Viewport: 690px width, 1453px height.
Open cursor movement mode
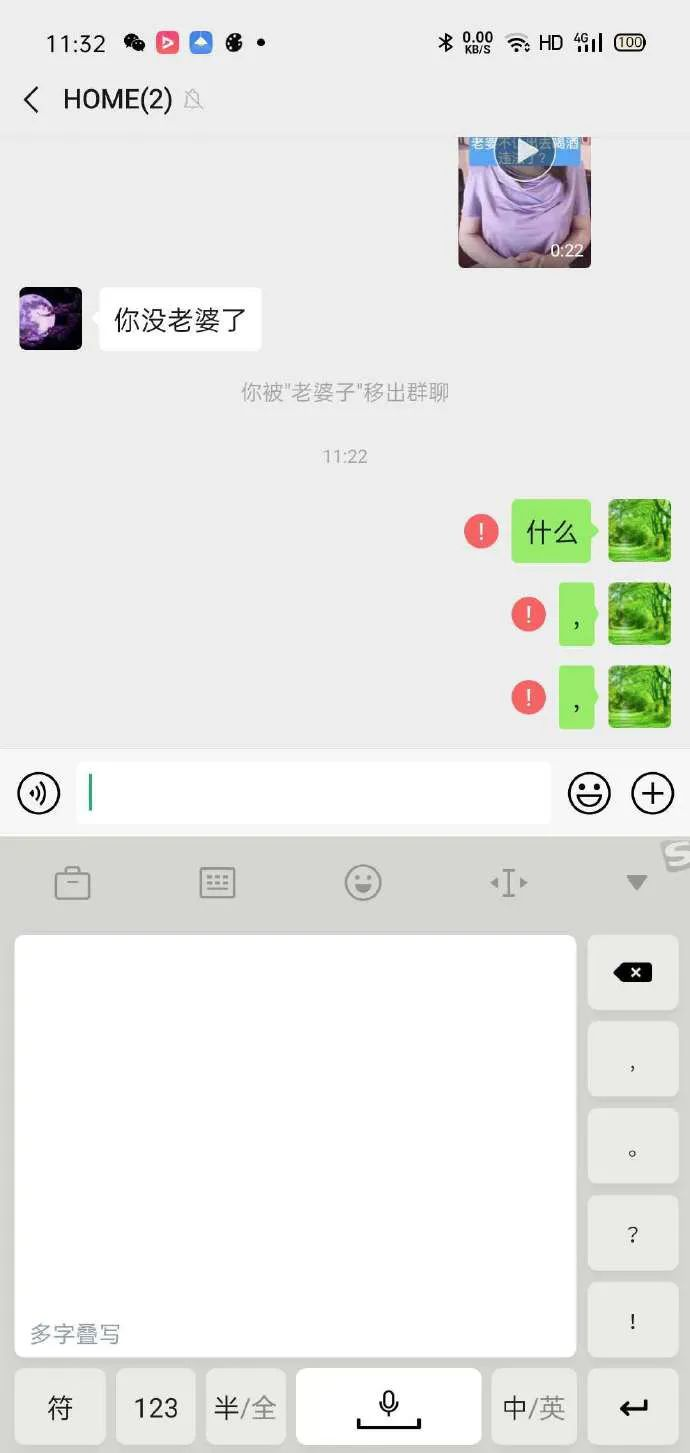click(x=508, y=883)
